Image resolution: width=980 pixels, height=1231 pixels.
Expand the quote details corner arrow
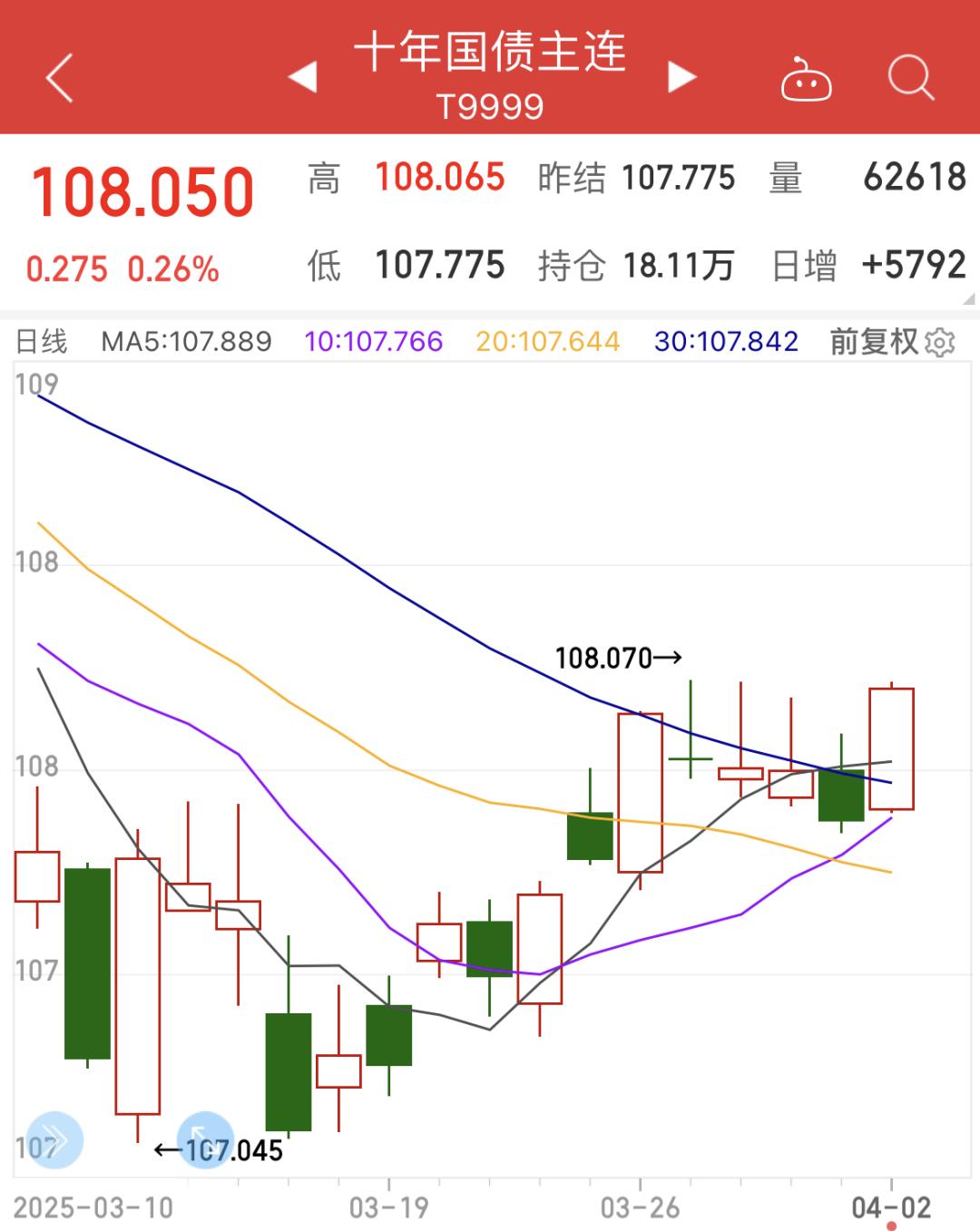pos(969,299)
